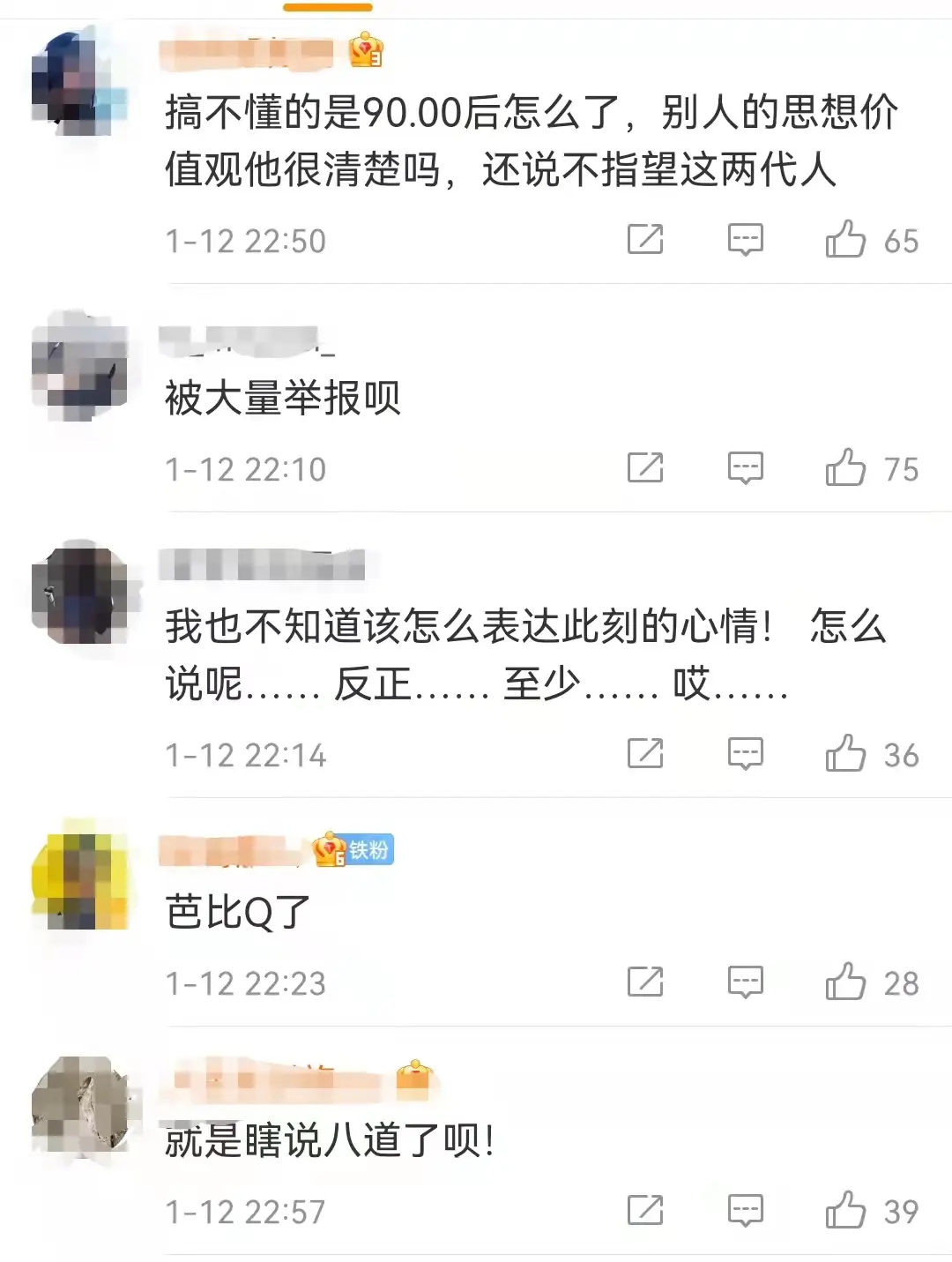Repost the comment posted at 1-12 22:14
Image resolution: width=952 pixels, height=1262 pixels.
(x=644, y=753)
